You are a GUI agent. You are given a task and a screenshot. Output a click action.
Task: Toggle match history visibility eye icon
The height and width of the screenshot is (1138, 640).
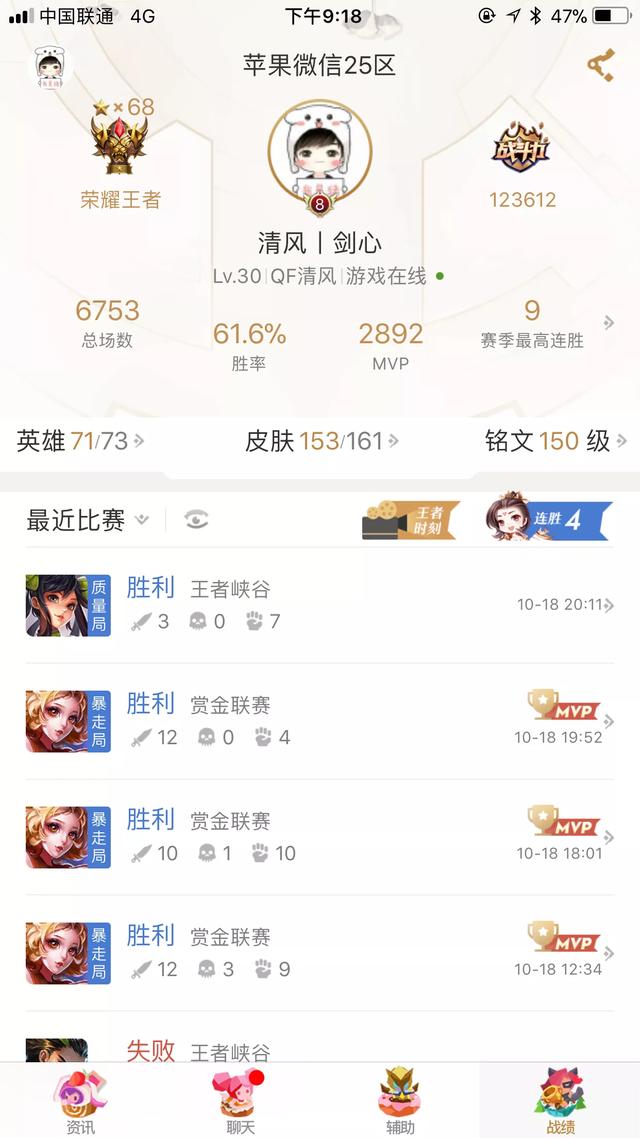(x=196, y=519)
